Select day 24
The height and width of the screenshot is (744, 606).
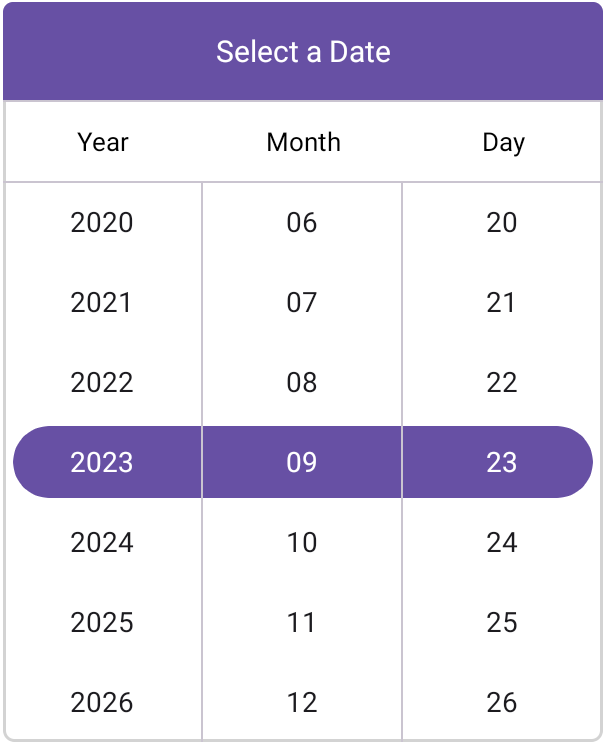coord(502,542)
